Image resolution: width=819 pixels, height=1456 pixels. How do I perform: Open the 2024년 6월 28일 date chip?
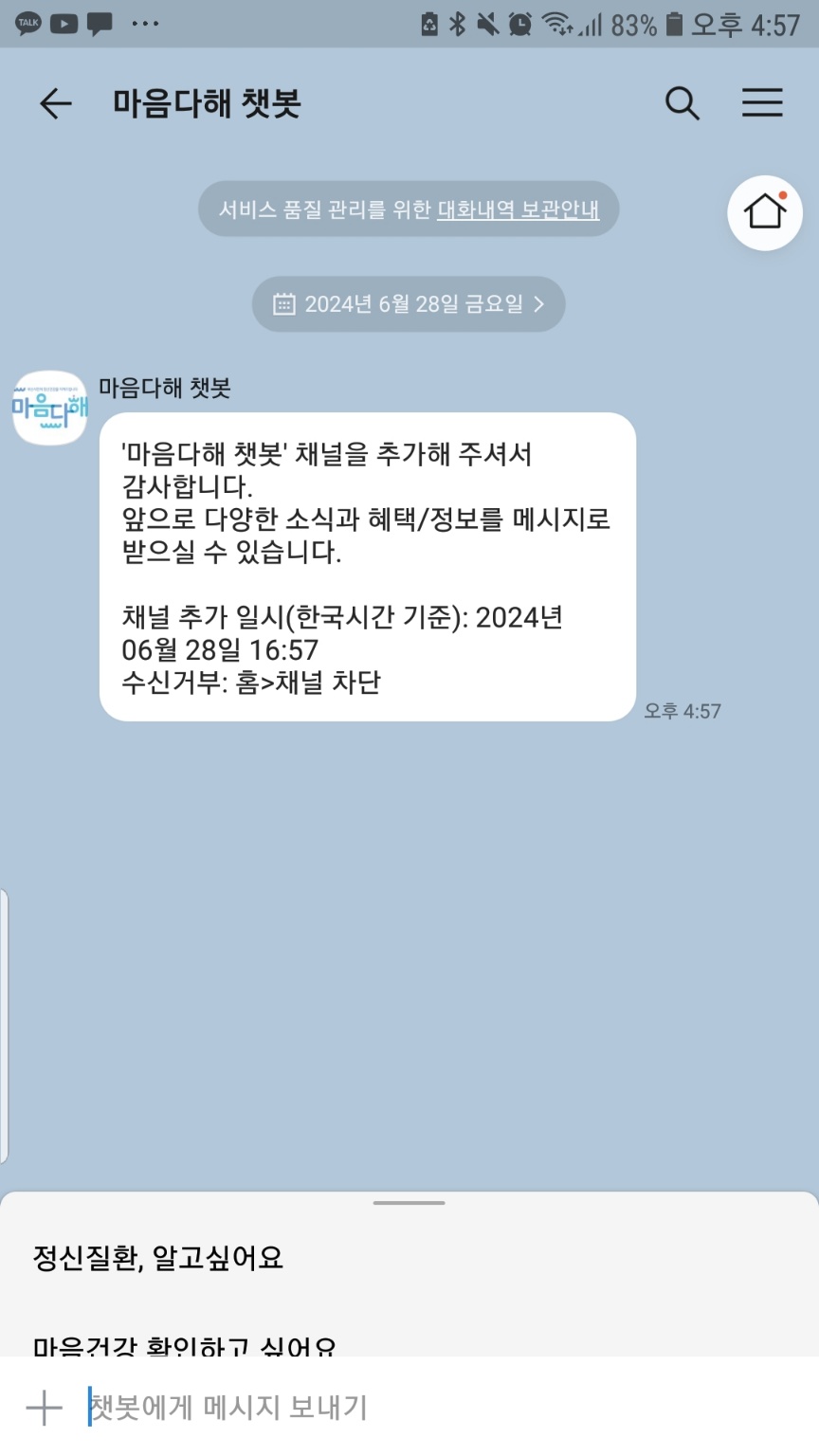tap(409, 304)
